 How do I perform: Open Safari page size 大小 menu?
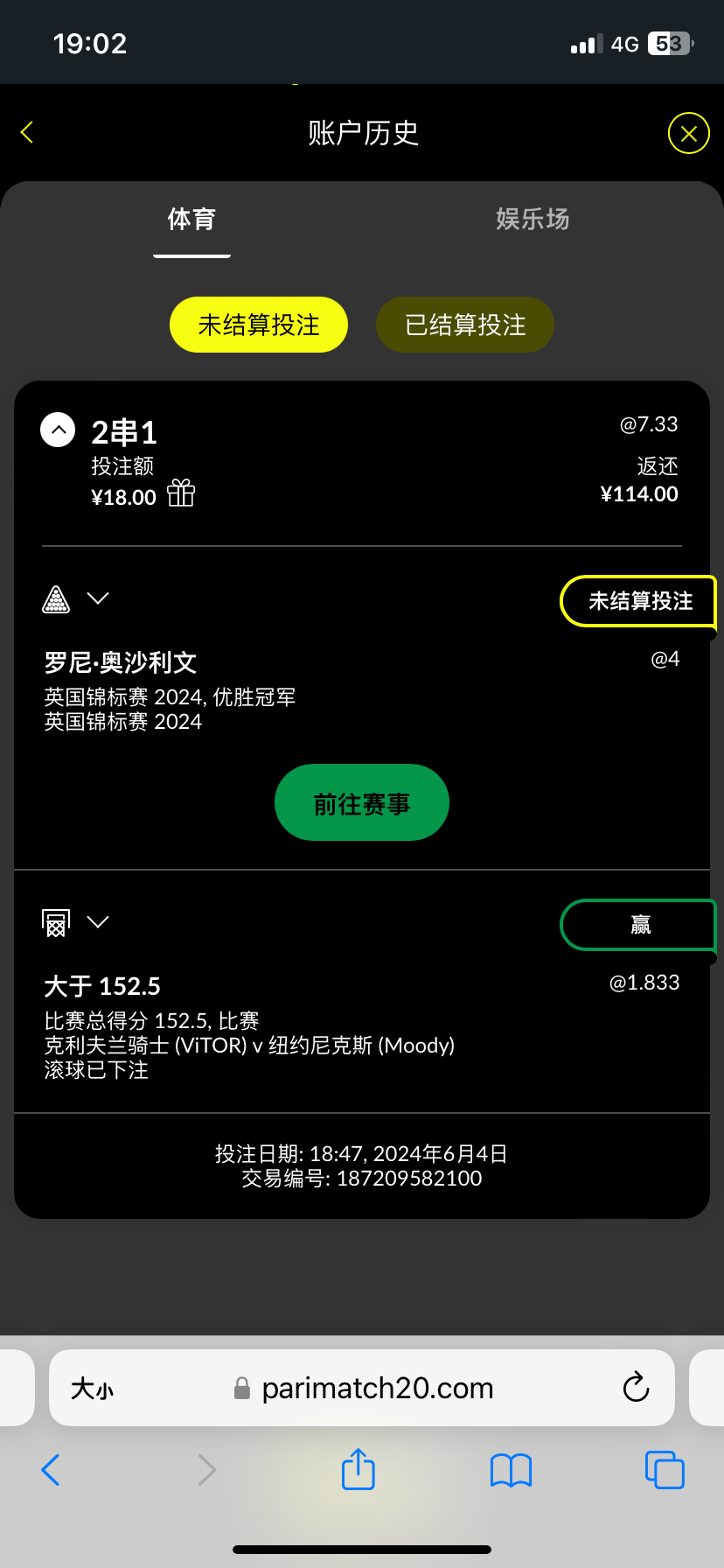click(93, 1389)
